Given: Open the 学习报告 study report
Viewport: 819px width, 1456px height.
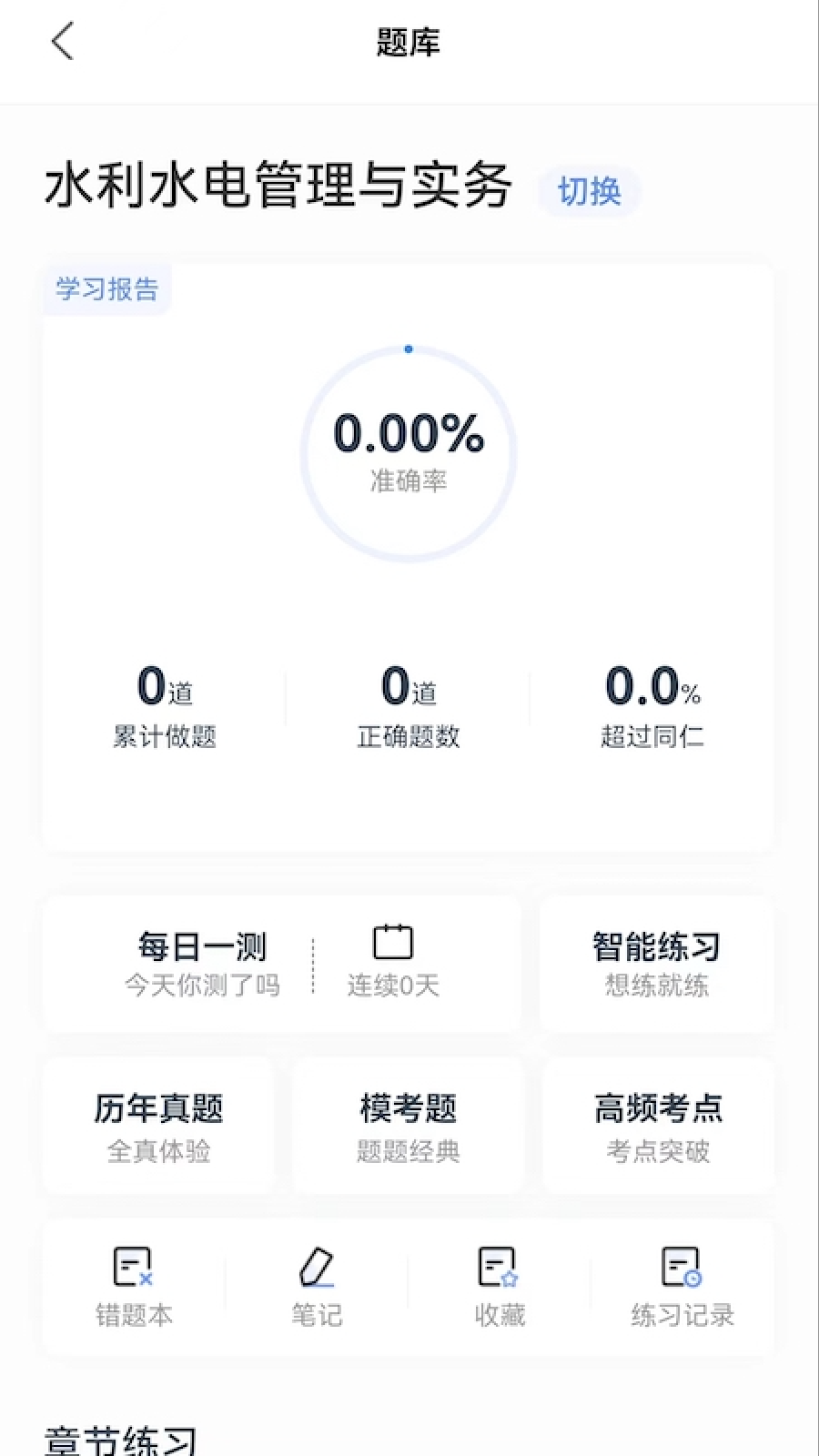Looking at the screenshot, I should click(x=107, y=289).
